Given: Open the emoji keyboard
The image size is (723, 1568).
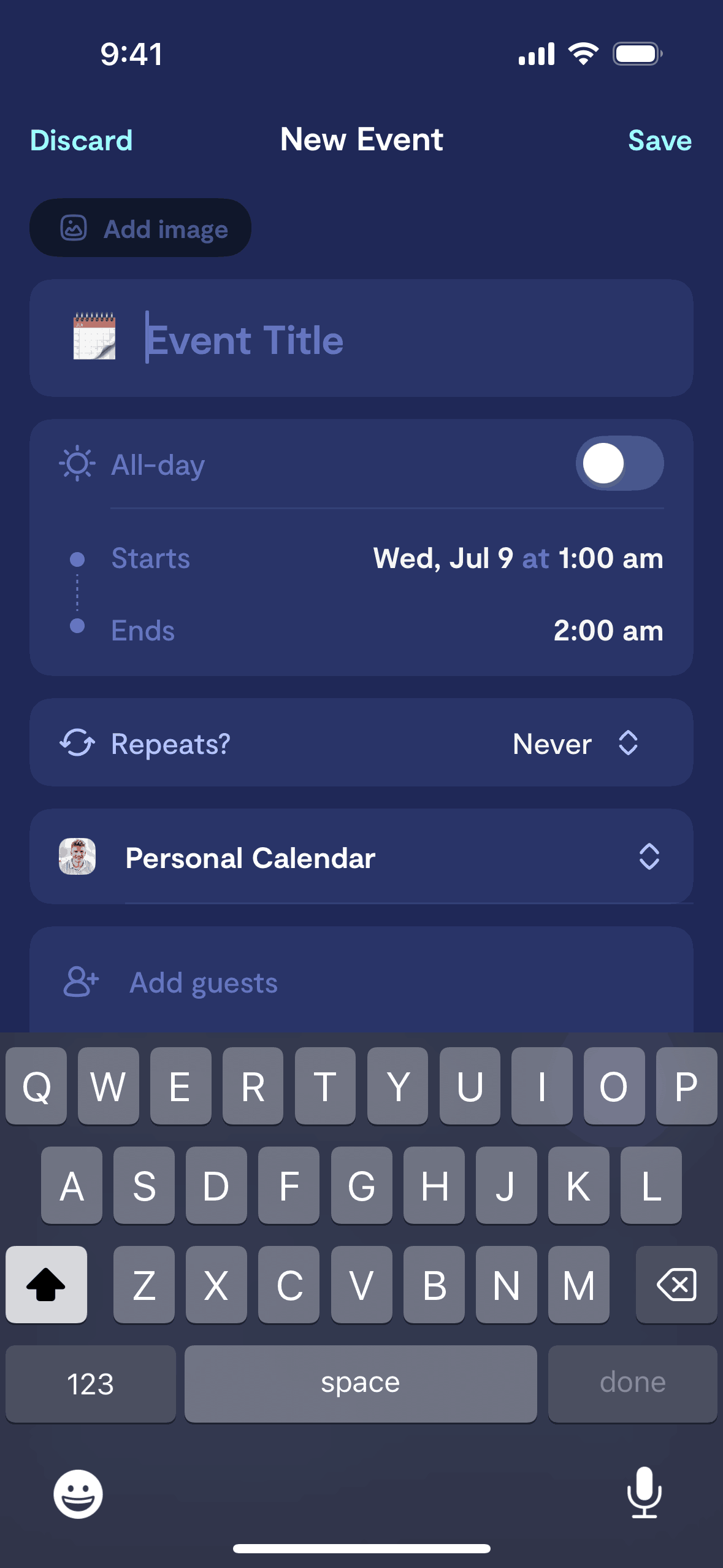Looking at the screenshot, I should click(78, 1494).
